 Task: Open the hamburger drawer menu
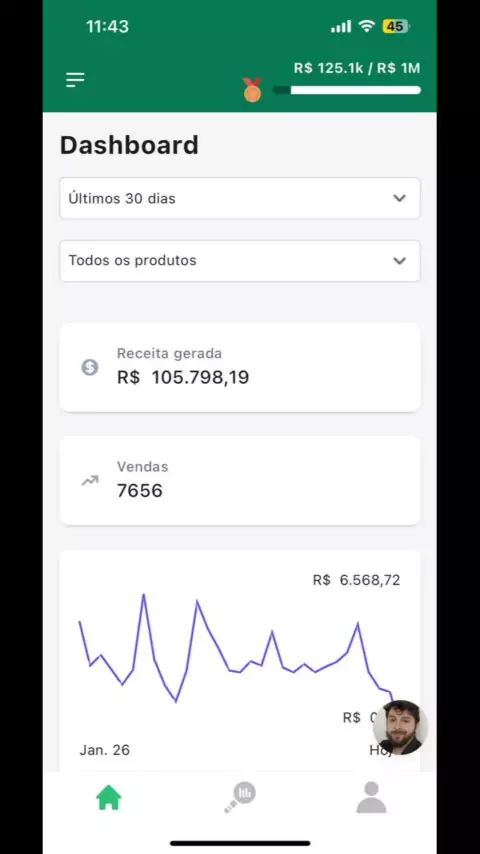click(x=75, y=80)
